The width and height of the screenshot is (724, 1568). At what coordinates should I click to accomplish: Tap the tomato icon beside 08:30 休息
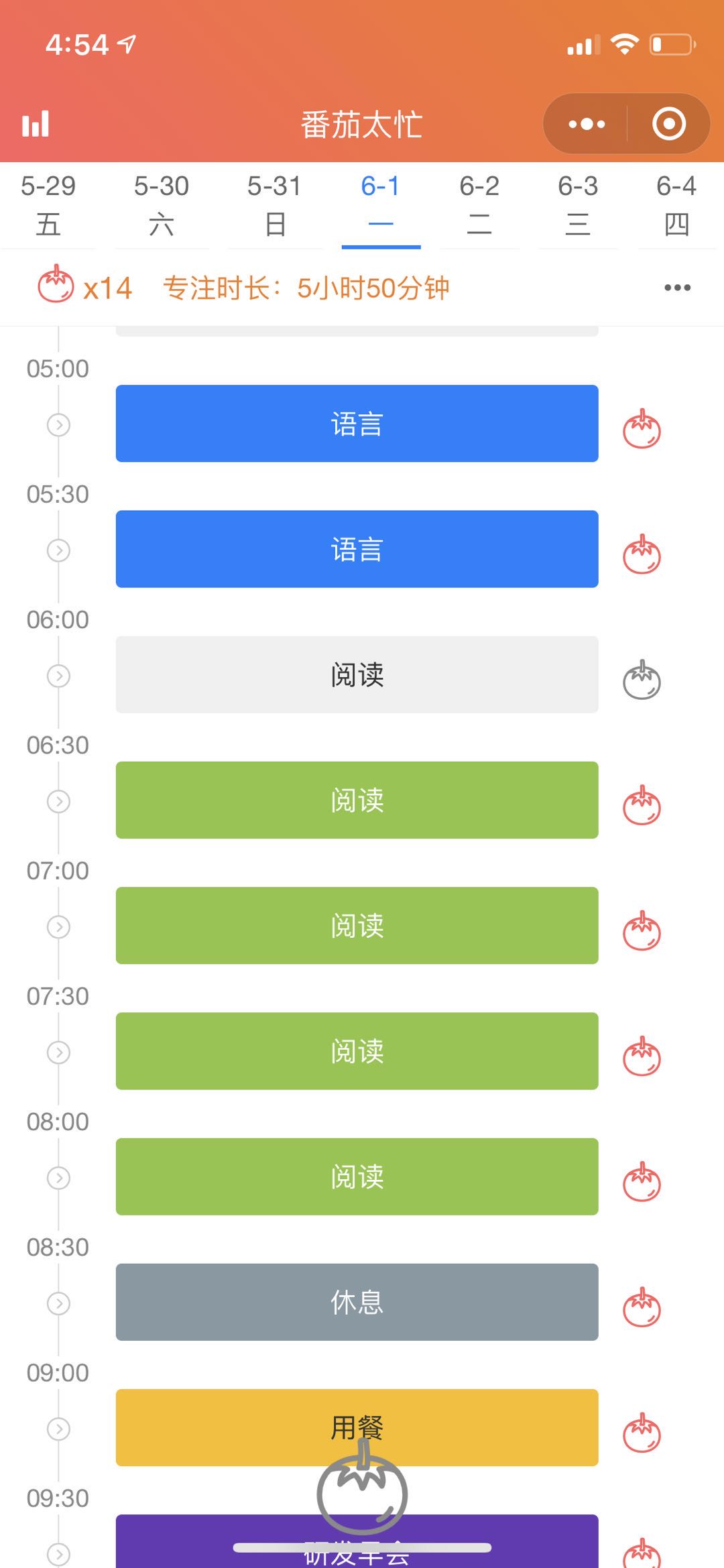(x=642, y=1307)
